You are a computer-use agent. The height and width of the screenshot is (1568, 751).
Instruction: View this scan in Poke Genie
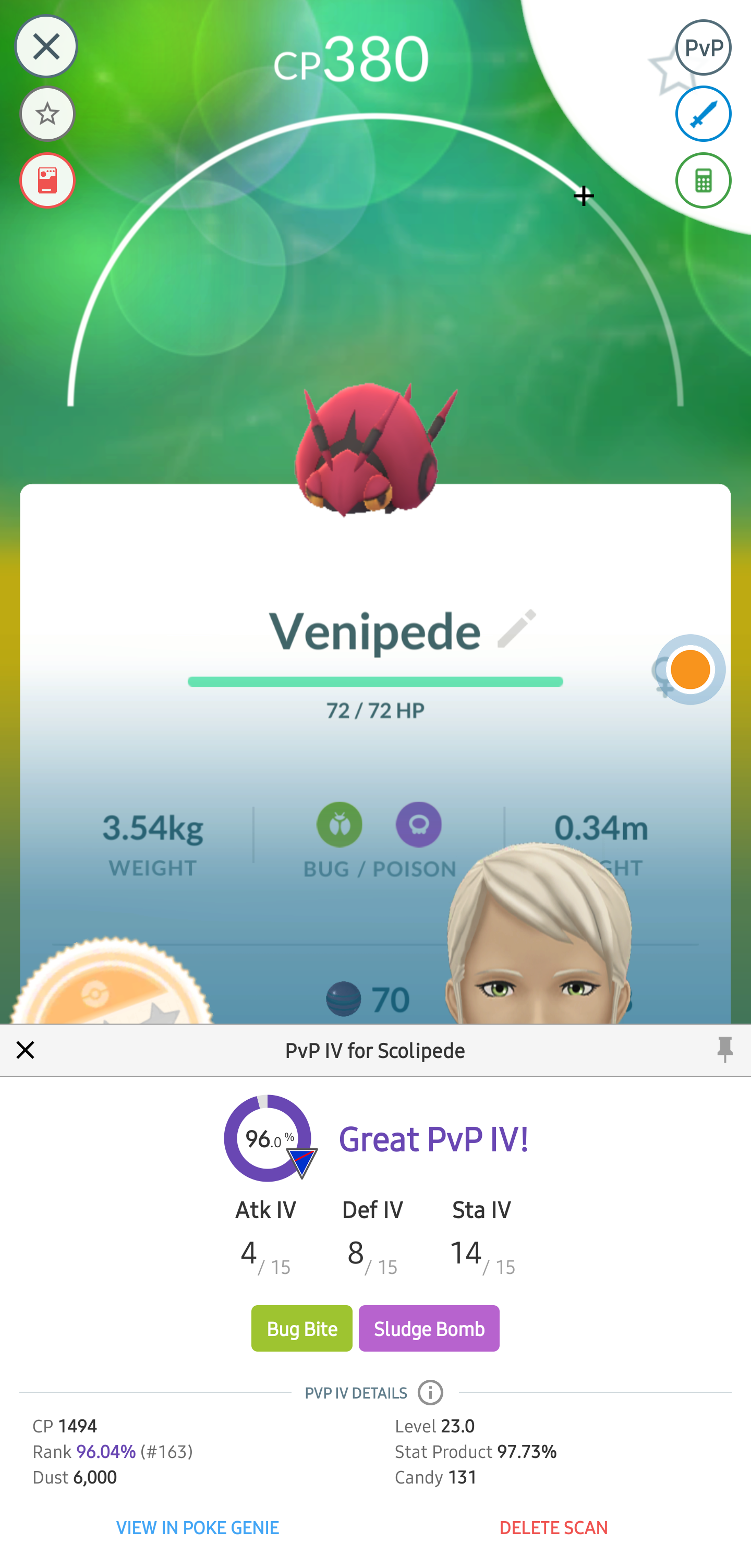[x=197, y=1527]
